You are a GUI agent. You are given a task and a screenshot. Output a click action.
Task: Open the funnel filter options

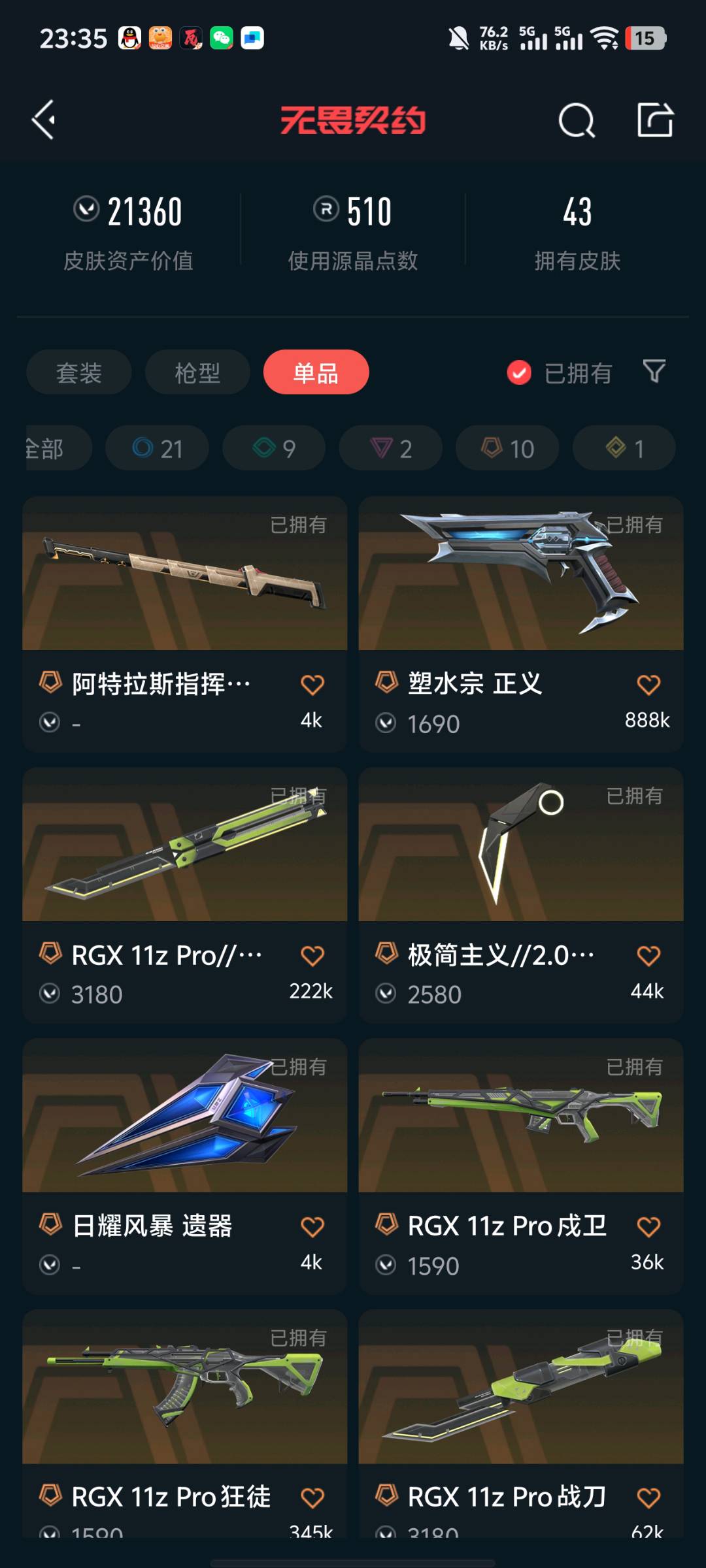point(654,372)
